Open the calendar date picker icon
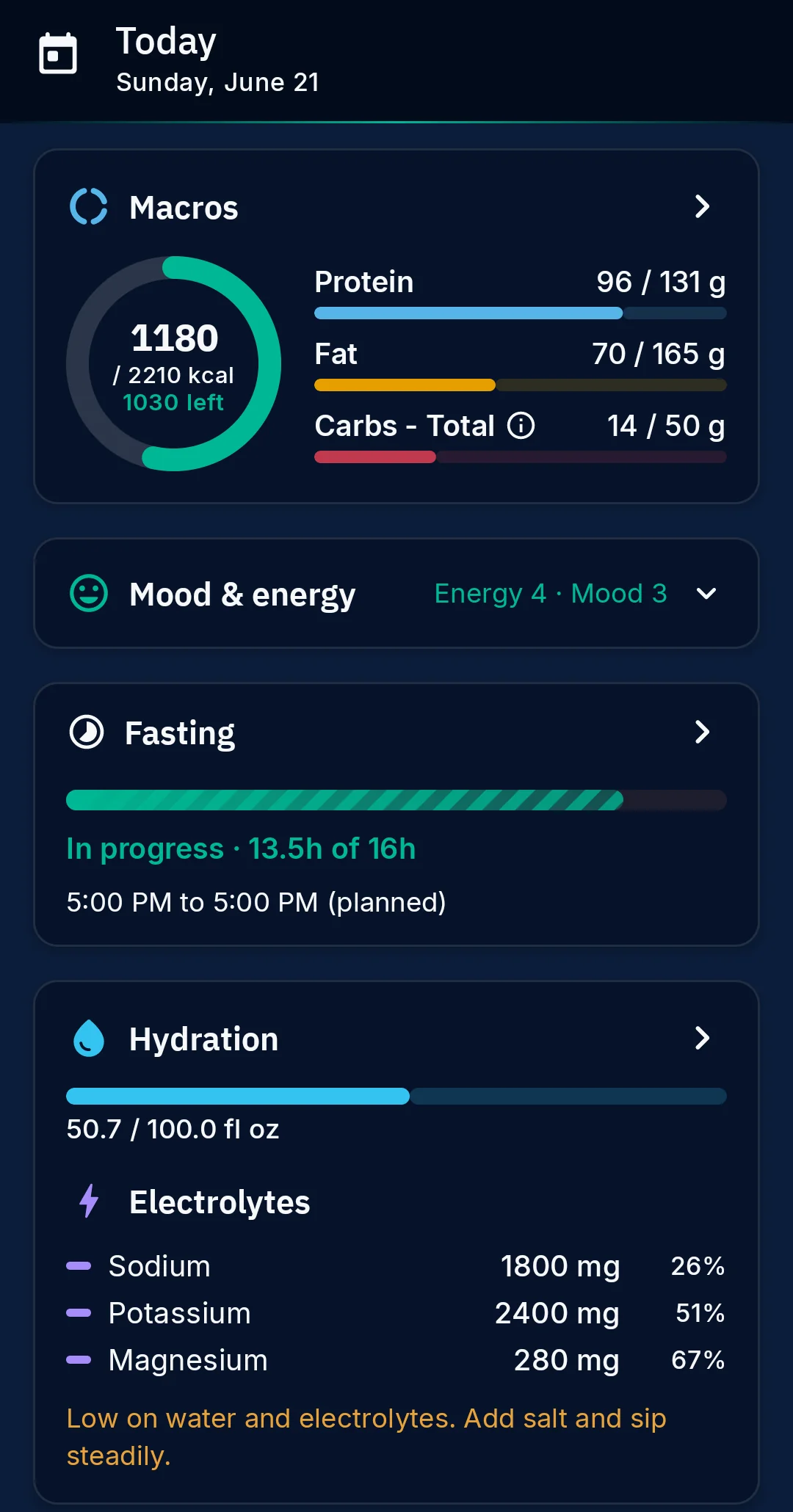 (x=58, y=54)
